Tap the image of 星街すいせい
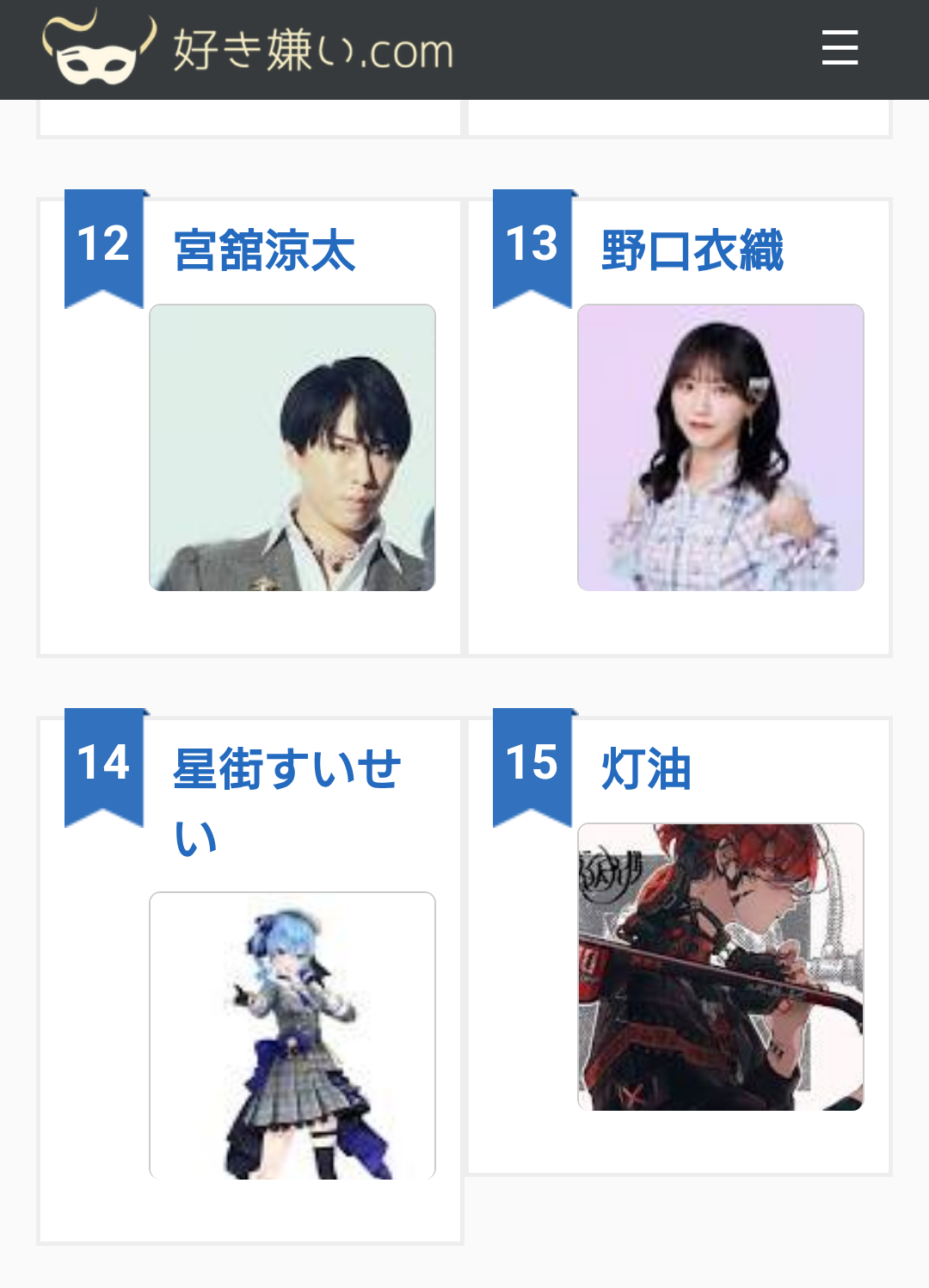The image size is (929, 1288). 292,1035
